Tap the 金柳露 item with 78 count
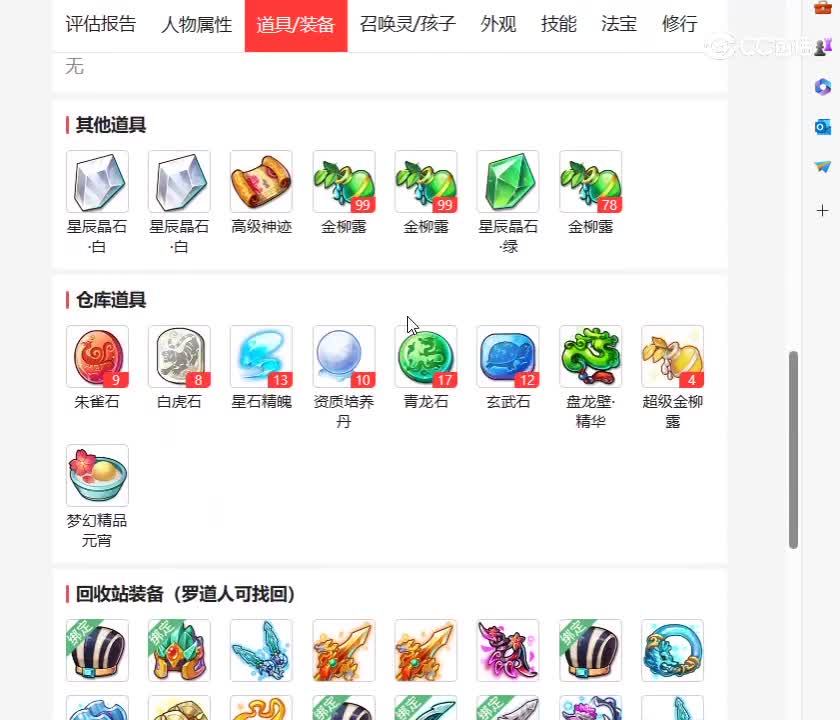 tap(590, 182)
